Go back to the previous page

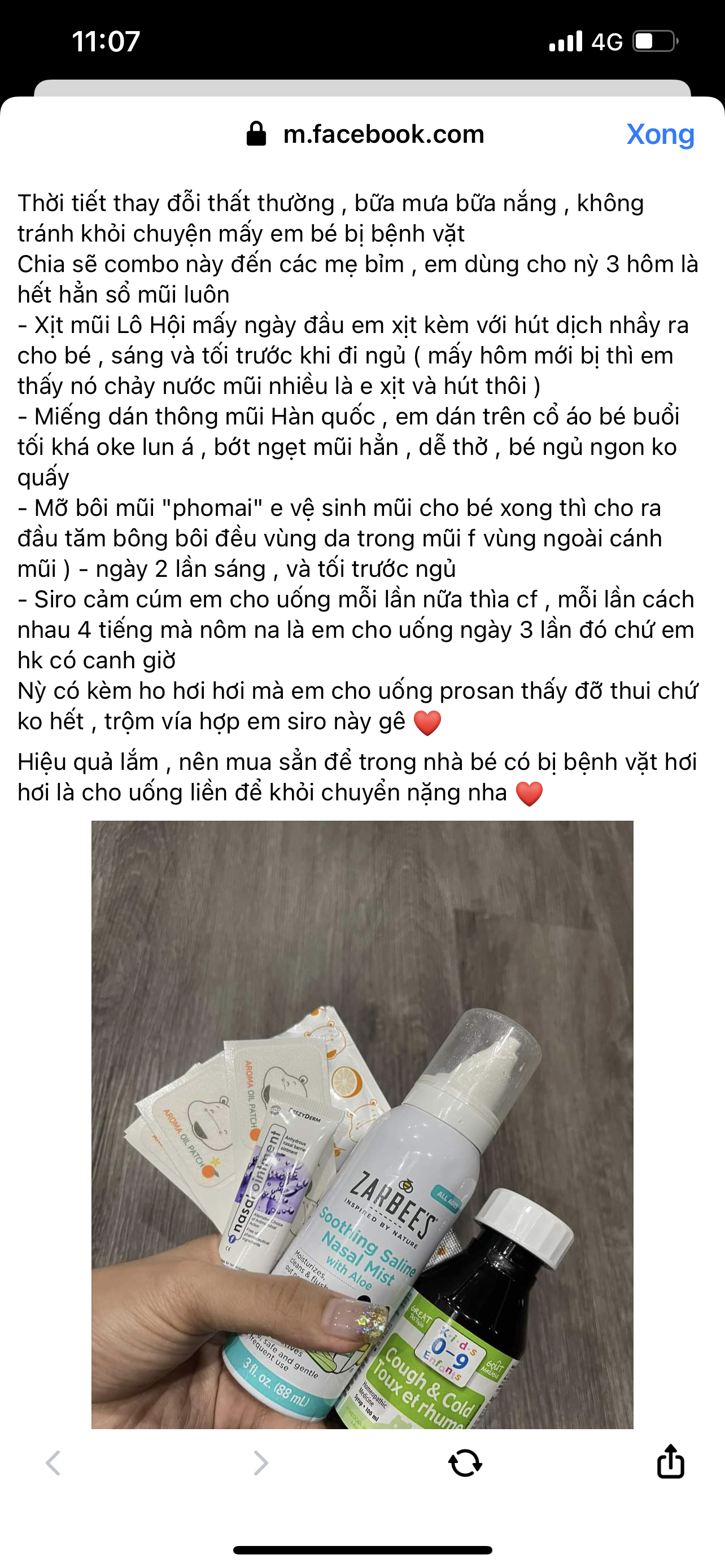(54, 1462)
